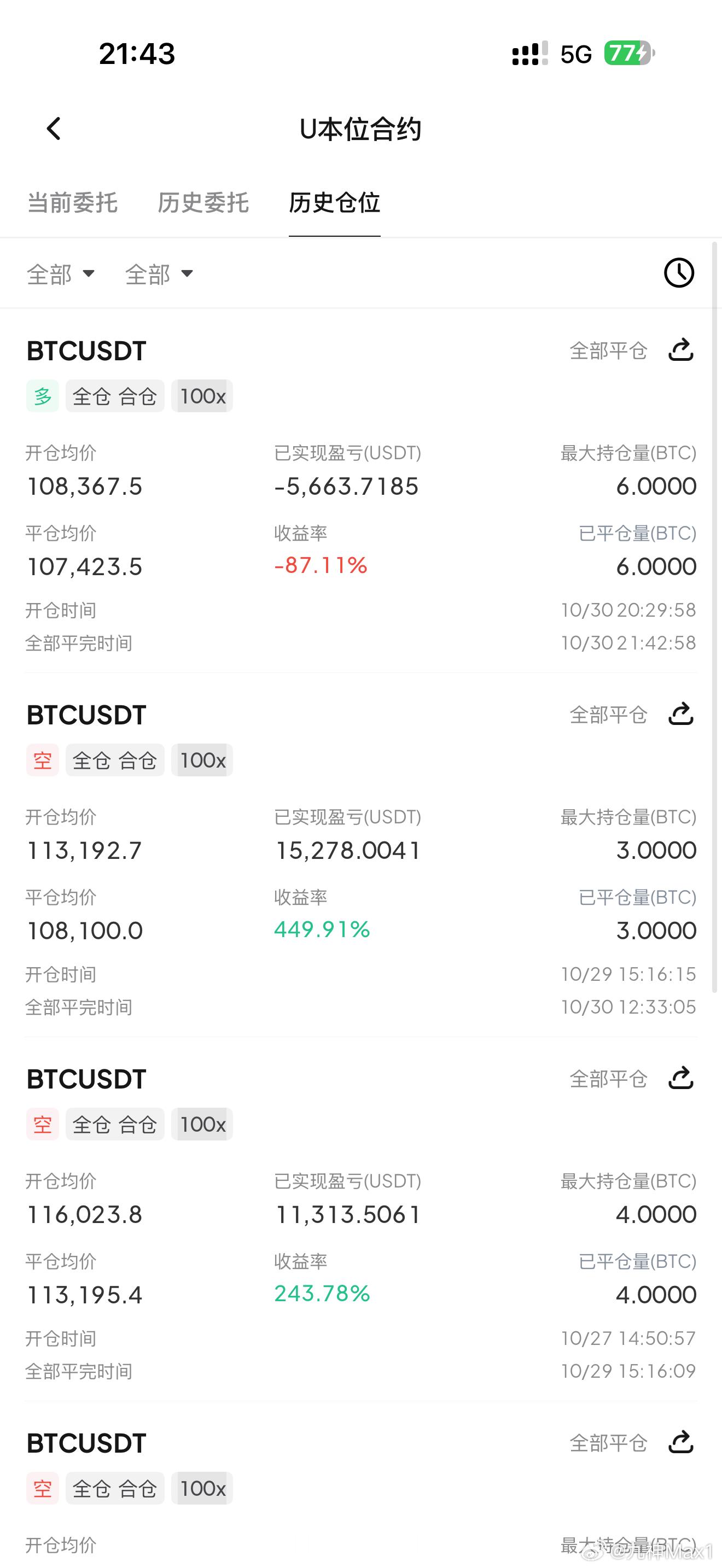Tap the battery indicator in status bar
Screen dimensions: 722x1568
627,54
